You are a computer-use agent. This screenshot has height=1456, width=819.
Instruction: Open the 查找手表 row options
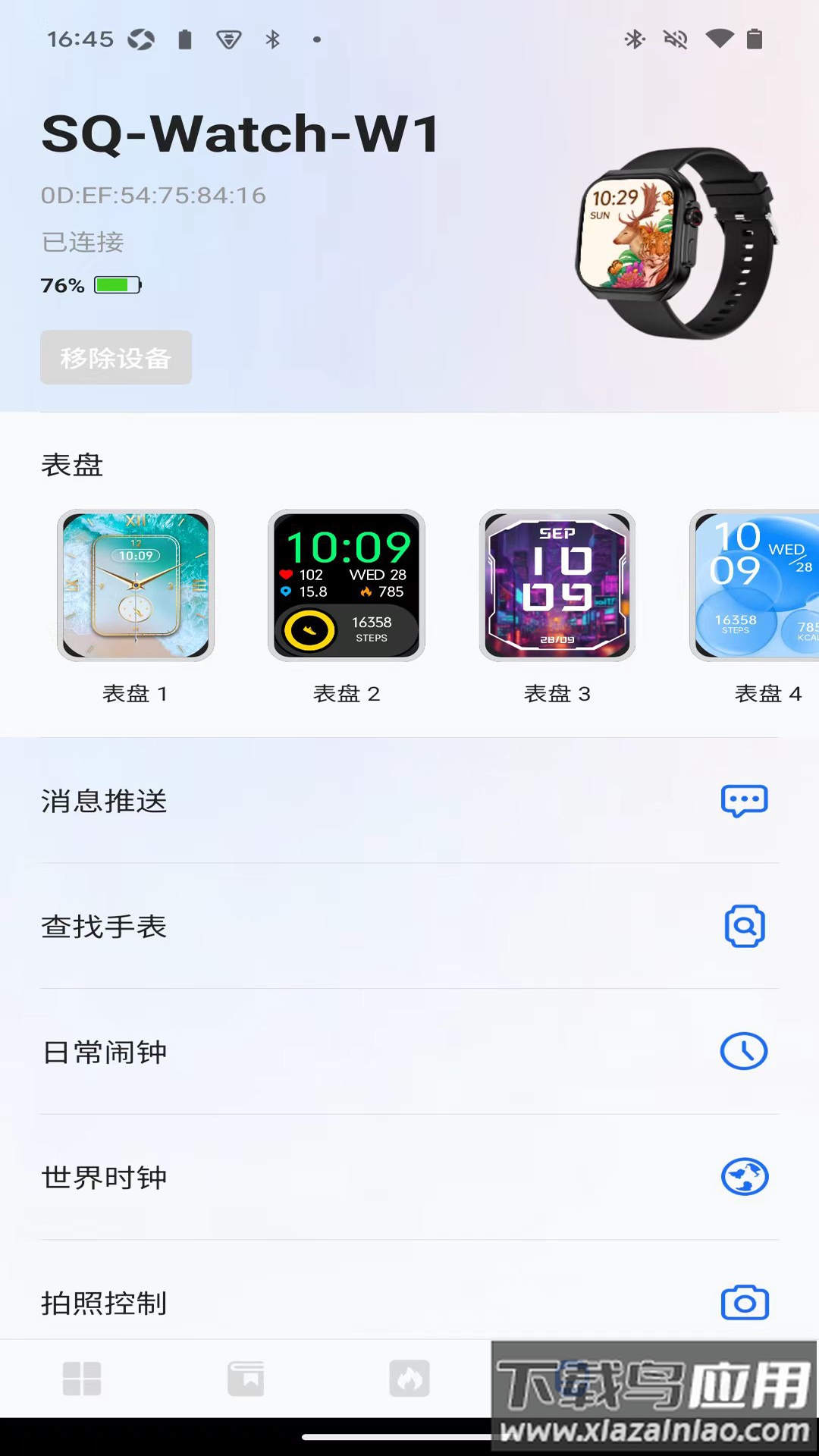303,926
